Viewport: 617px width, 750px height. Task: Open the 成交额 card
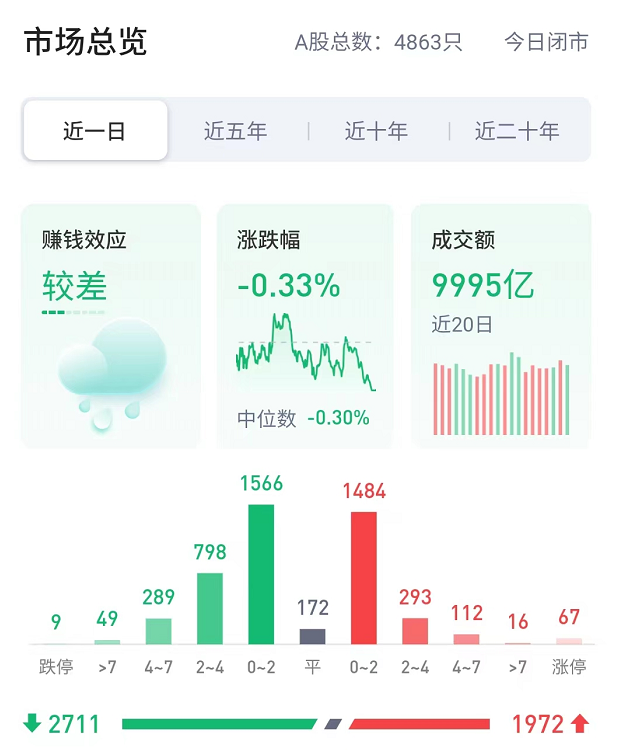500,325
